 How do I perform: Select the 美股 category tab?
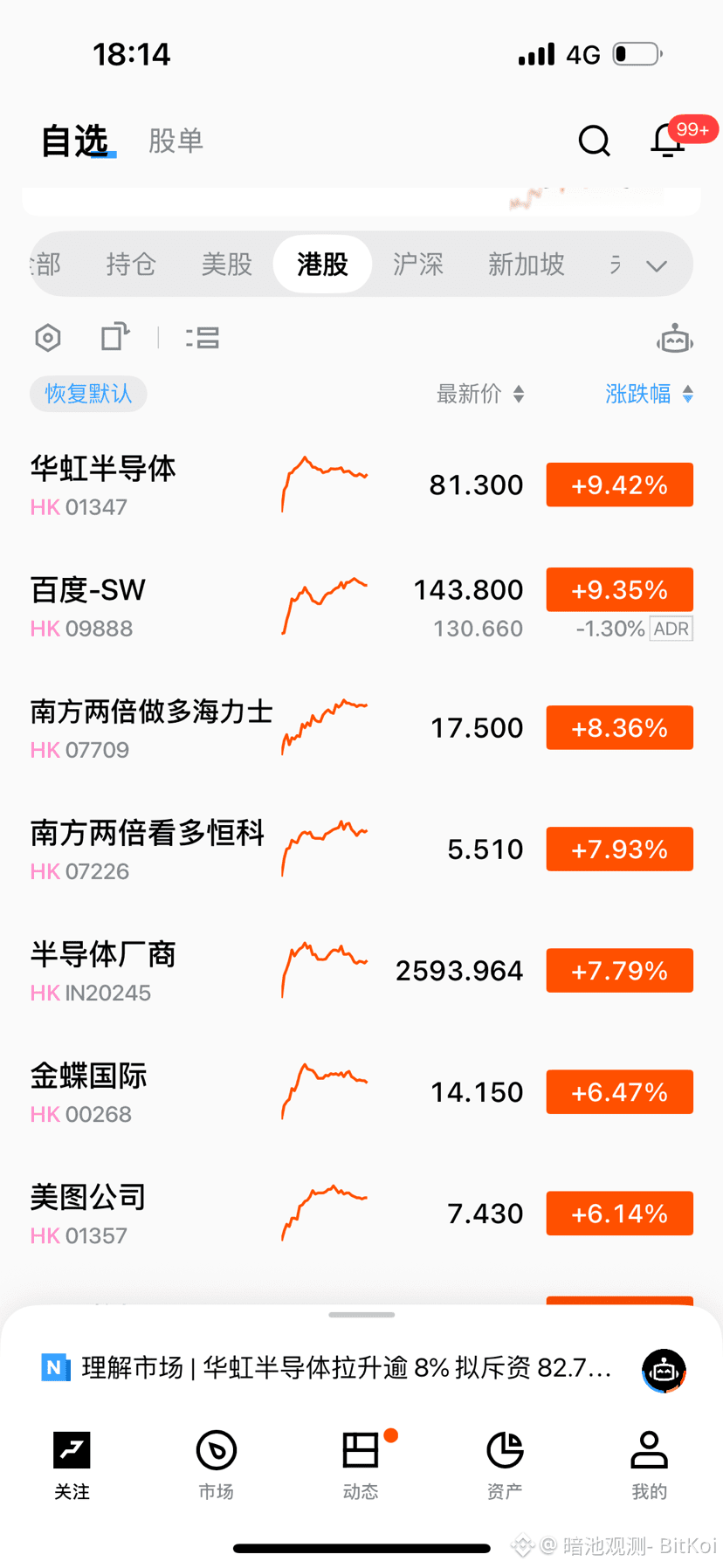227,264
